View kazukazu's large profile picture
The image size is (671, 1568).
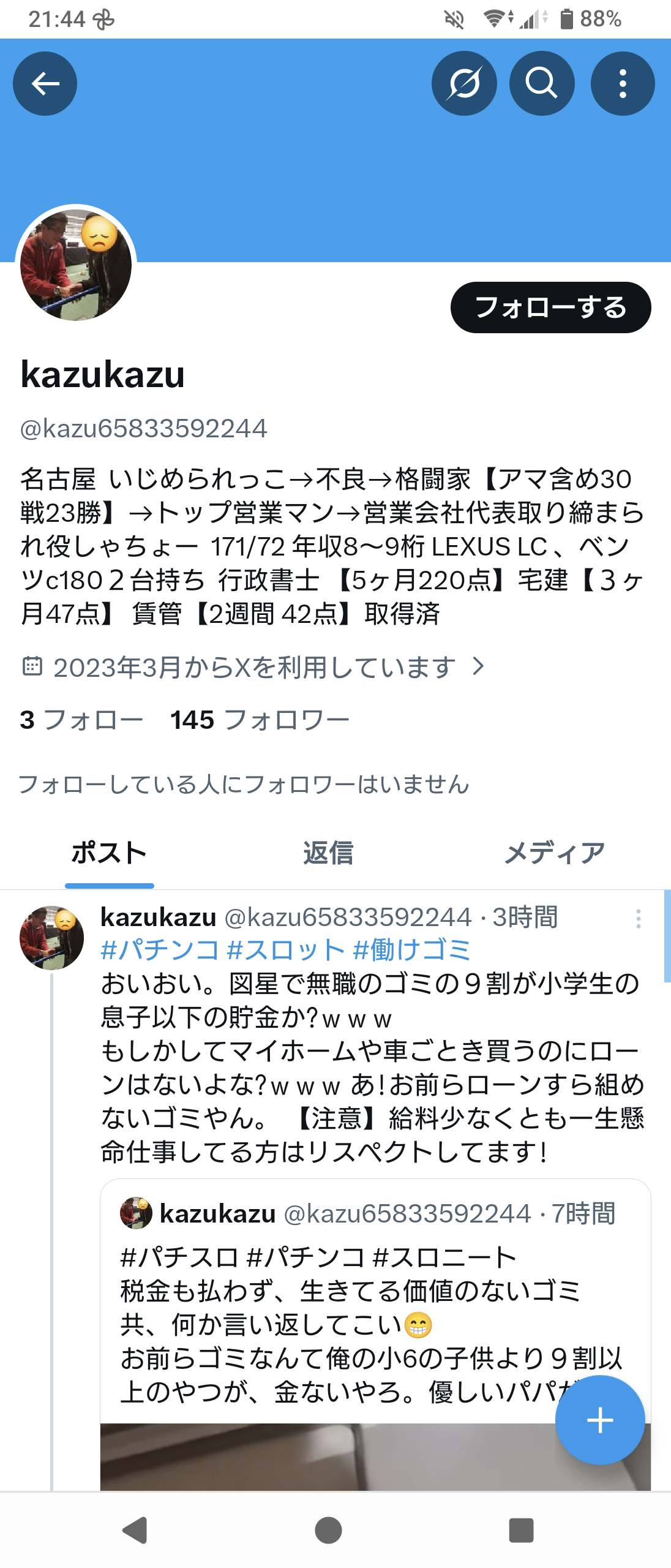pos(76,265)
